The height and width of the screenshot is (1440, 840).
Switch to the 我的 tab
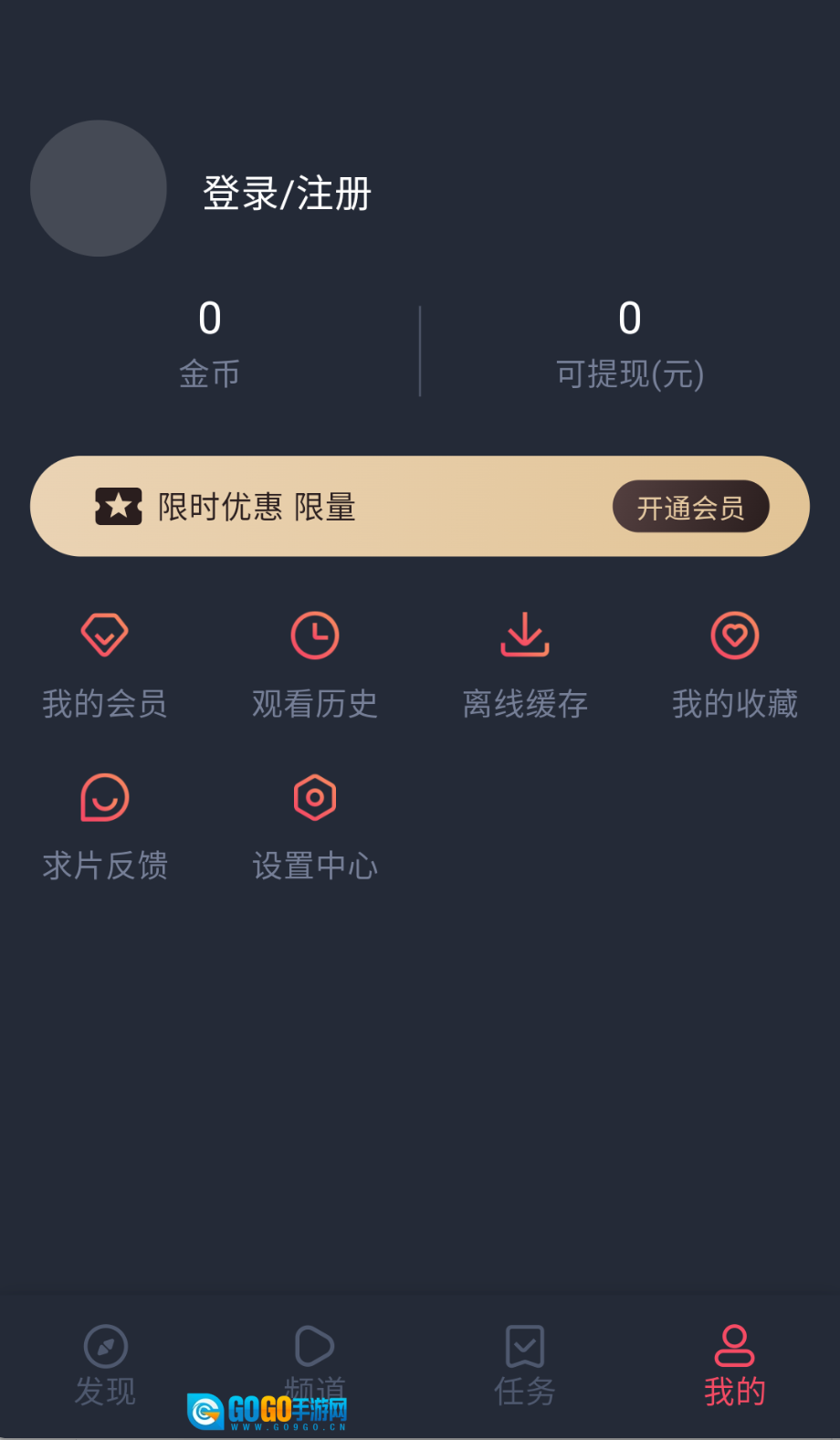pyautogui.click(x=734, y=1365)
